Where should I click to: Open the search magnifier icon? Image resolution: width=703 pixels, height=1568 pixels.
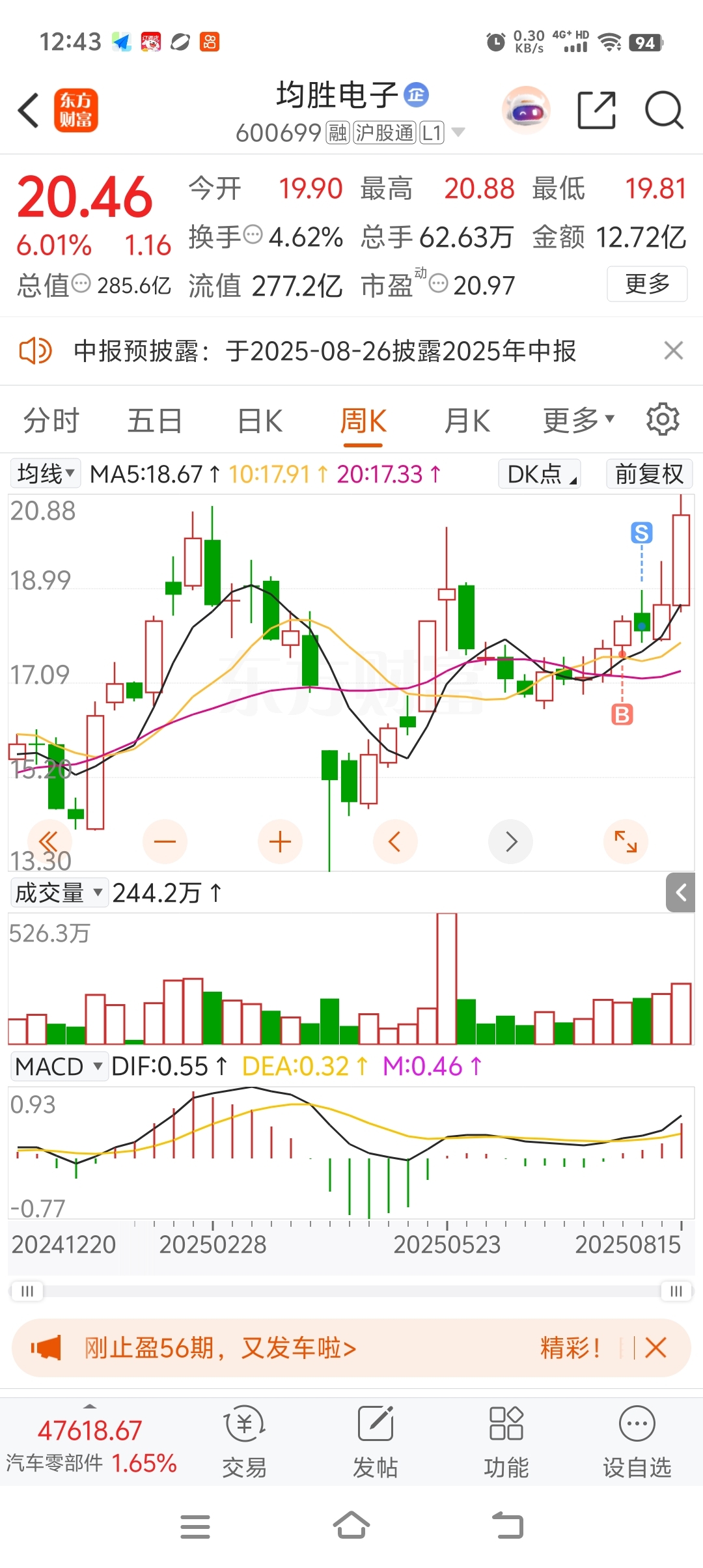click(x=664, y=110)
